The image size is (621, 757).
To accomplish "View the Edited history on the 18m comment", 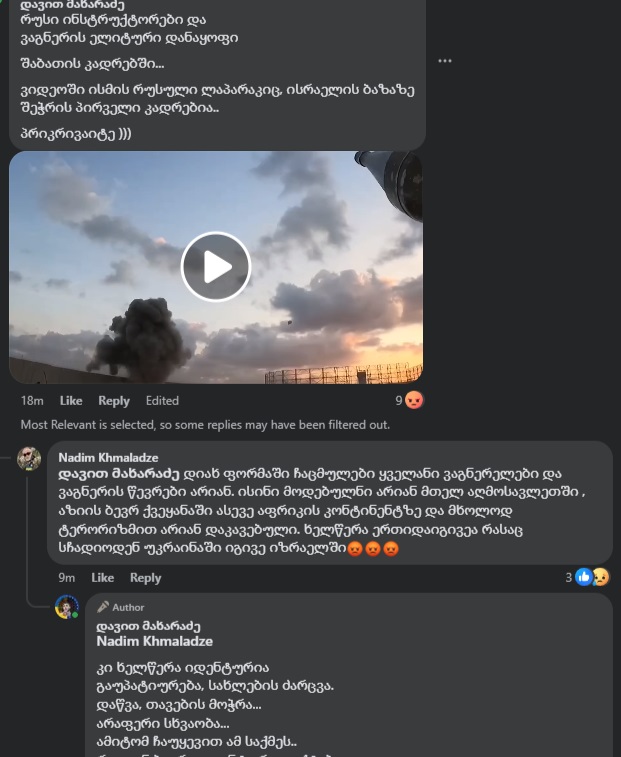I will (x=162, y=401).
